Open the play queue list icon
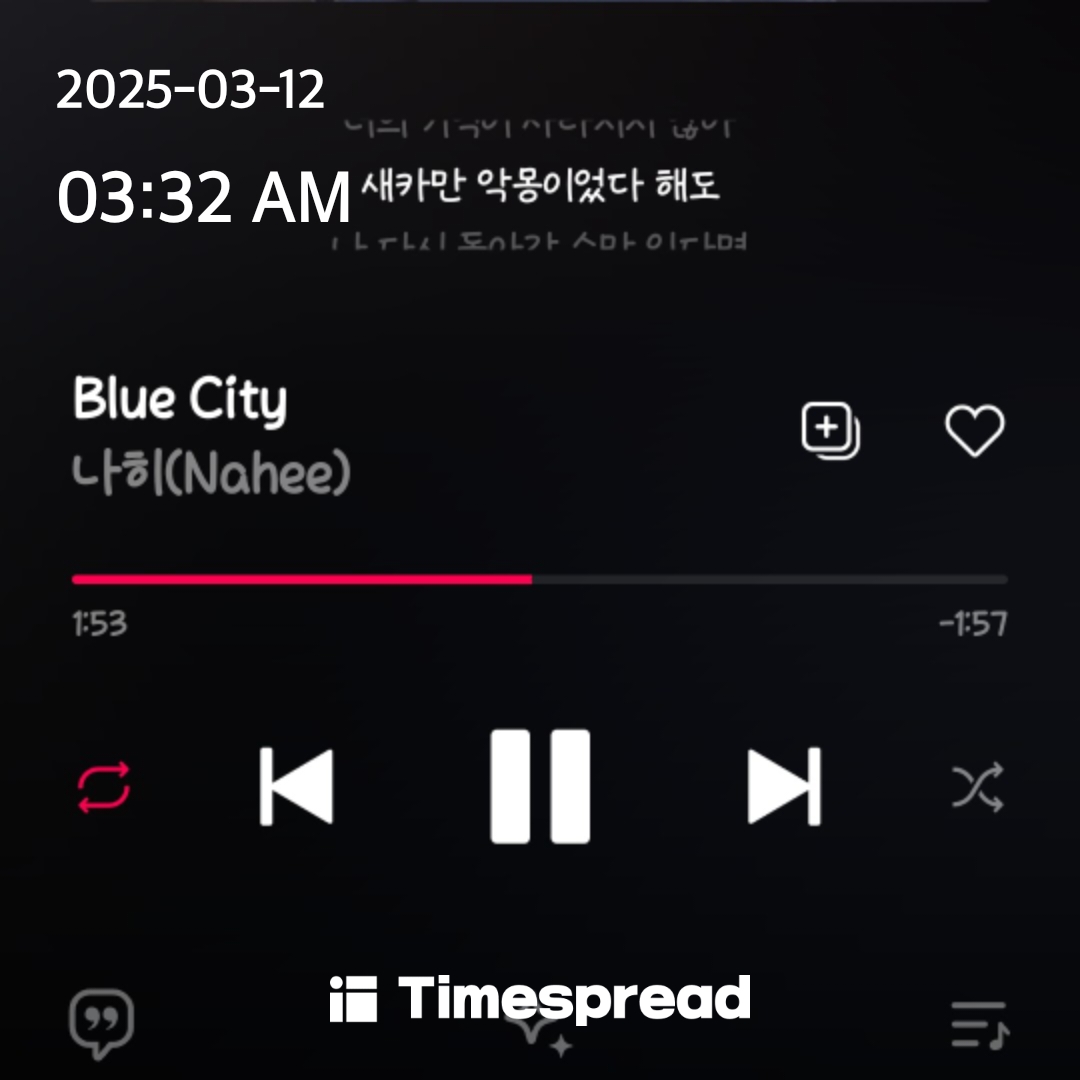The height and width of the screenshot is (1080, 1080). [980, 1025]
